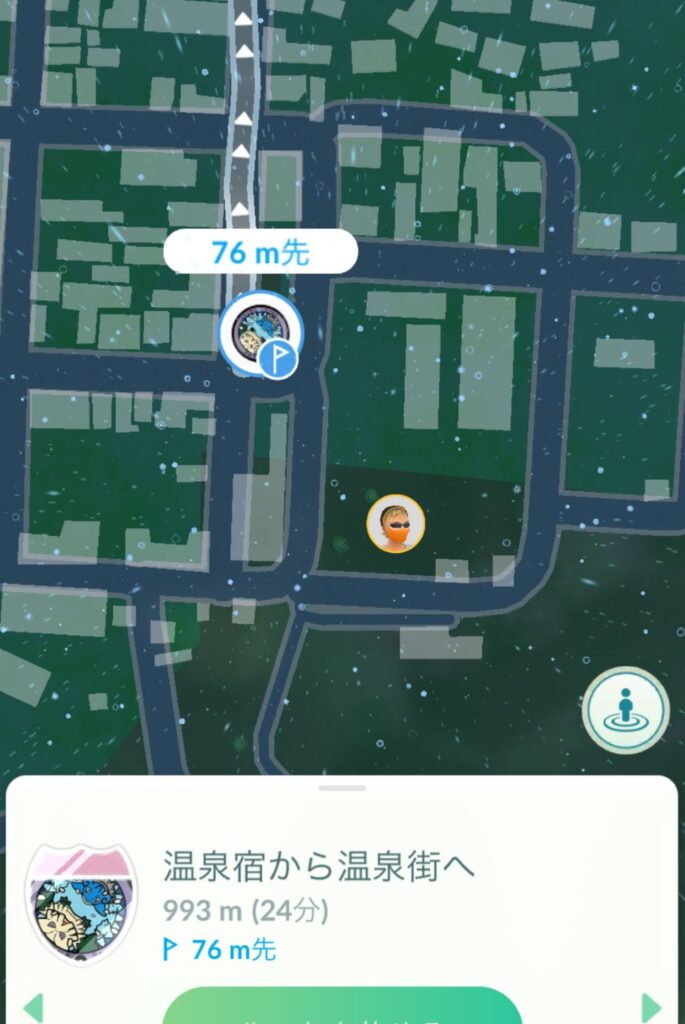685x1024 pixels.
Task: Recenter map on my location
Action: (625, 709)
